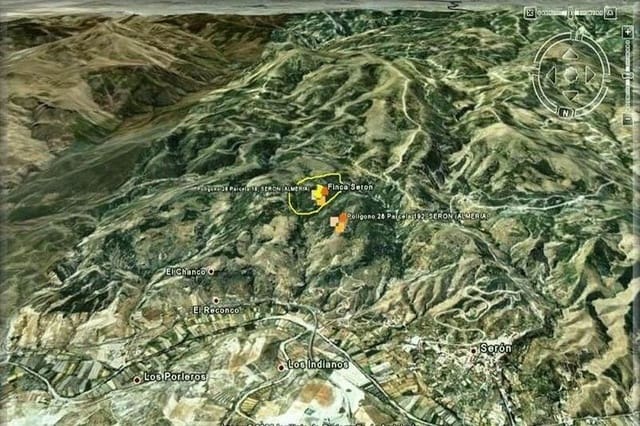Zoom out with the minus button
Screen dimensions: 640x426
coord(626,117)
